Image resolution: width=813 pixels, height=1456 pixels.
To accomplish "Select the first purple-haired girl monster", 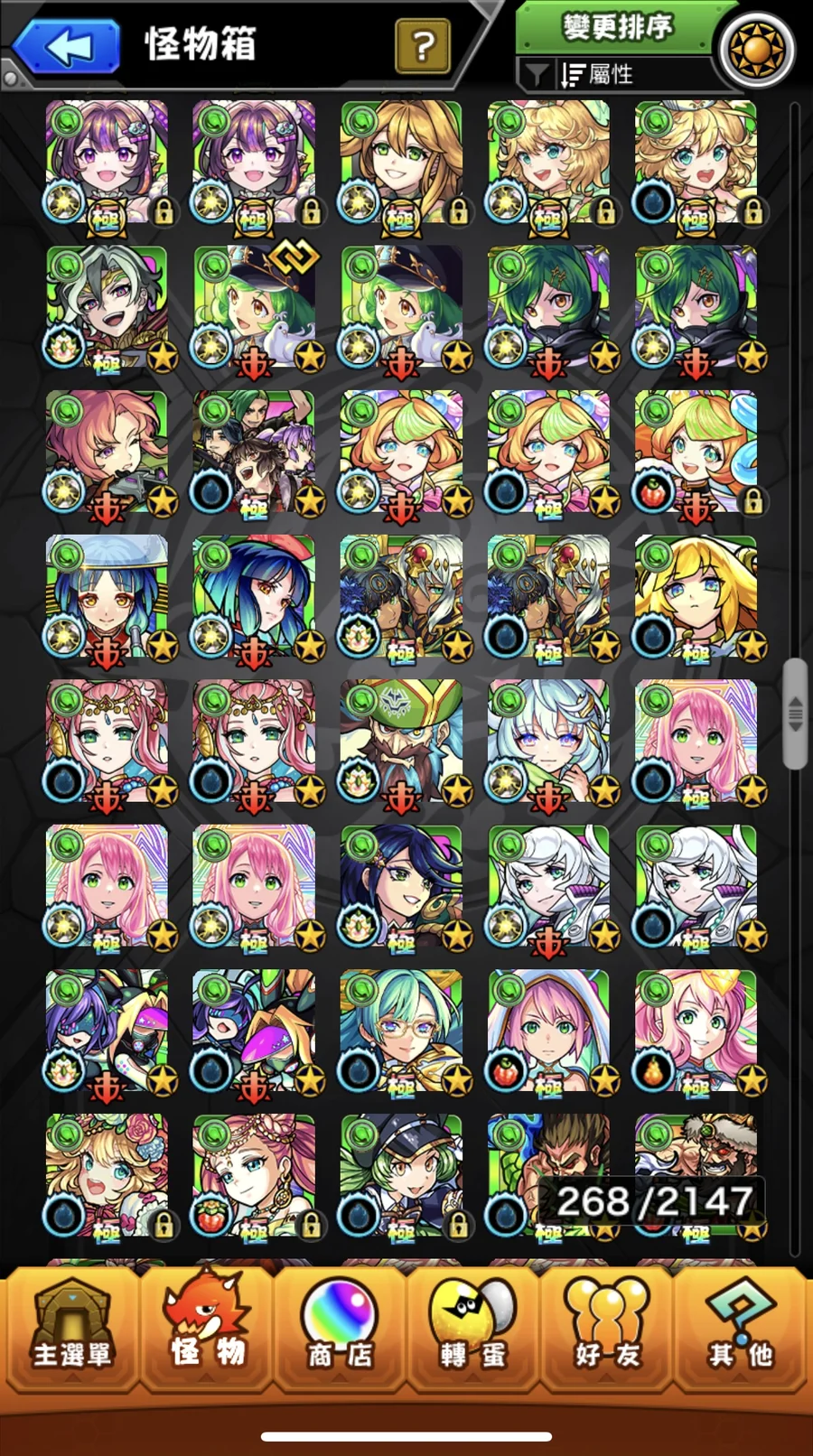I will pos(107,162).
